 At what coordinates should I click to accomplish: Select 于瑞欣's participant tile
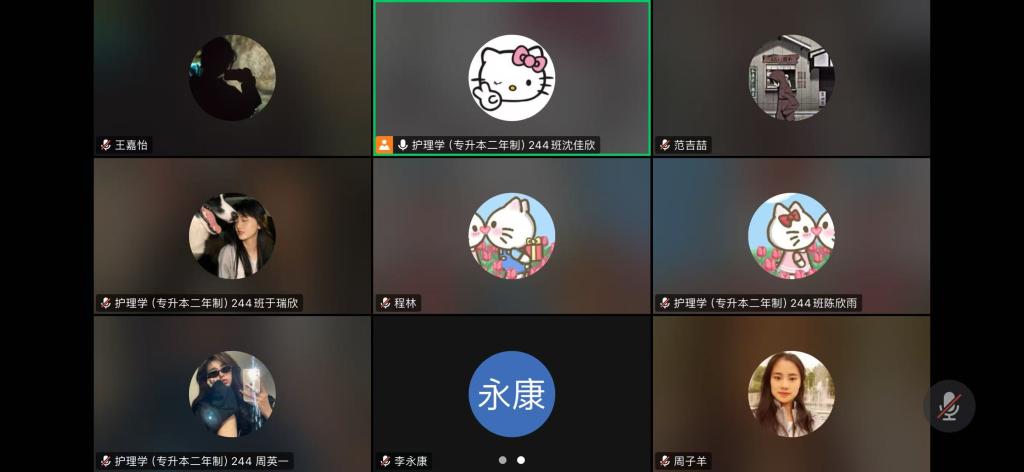click(x=232, y=236)
